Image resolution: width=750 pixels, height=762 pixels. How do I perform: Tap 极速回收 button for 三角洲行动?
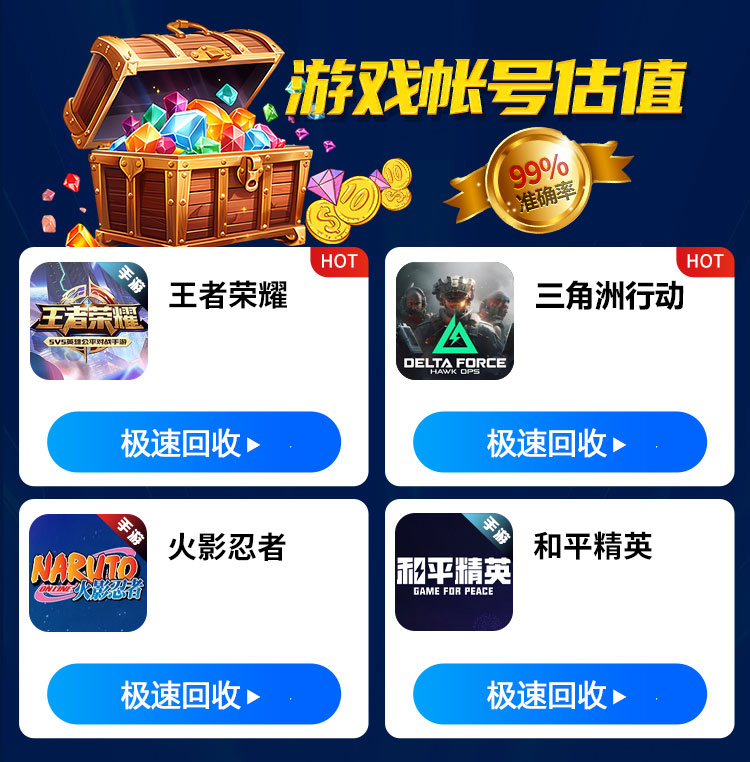click(560, 443)
